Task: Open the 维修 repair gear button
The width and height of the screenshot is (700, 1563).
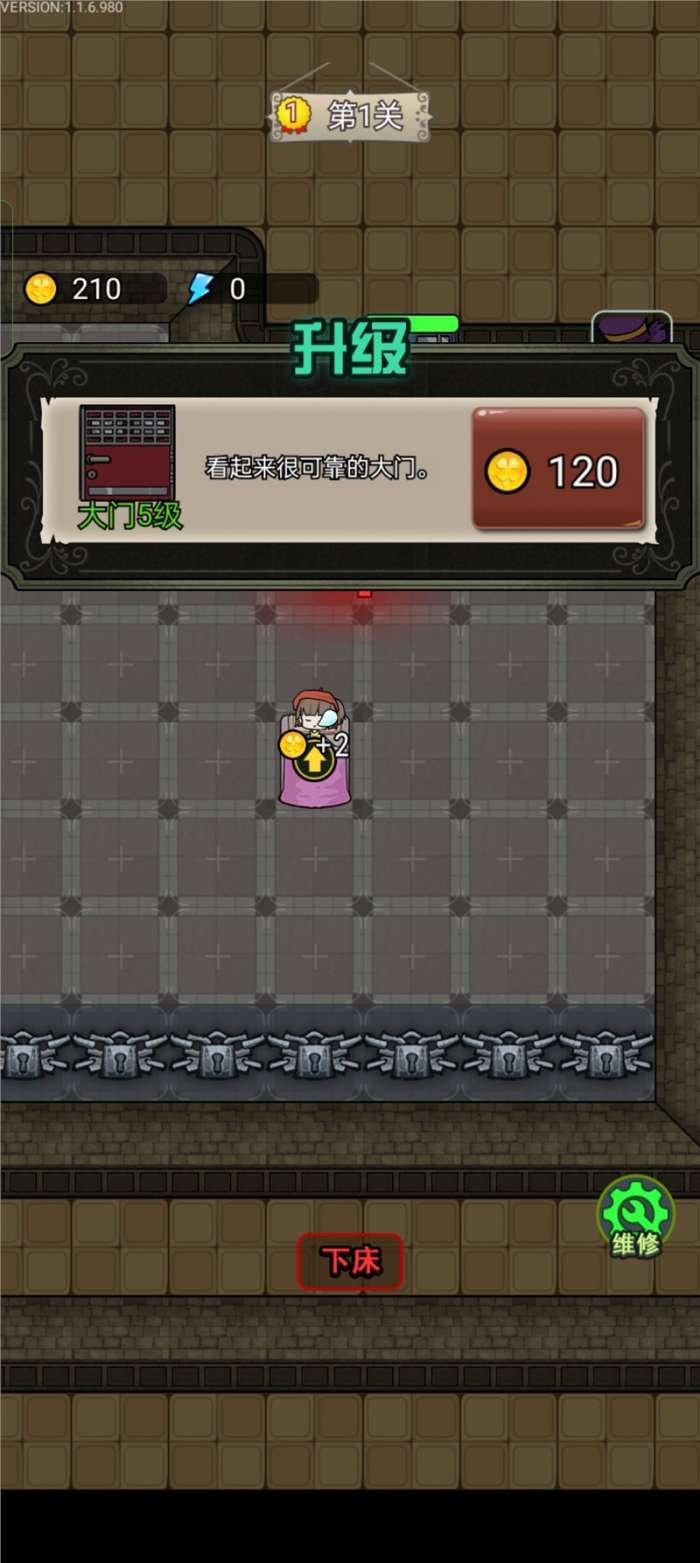Action: point(635,1217)
